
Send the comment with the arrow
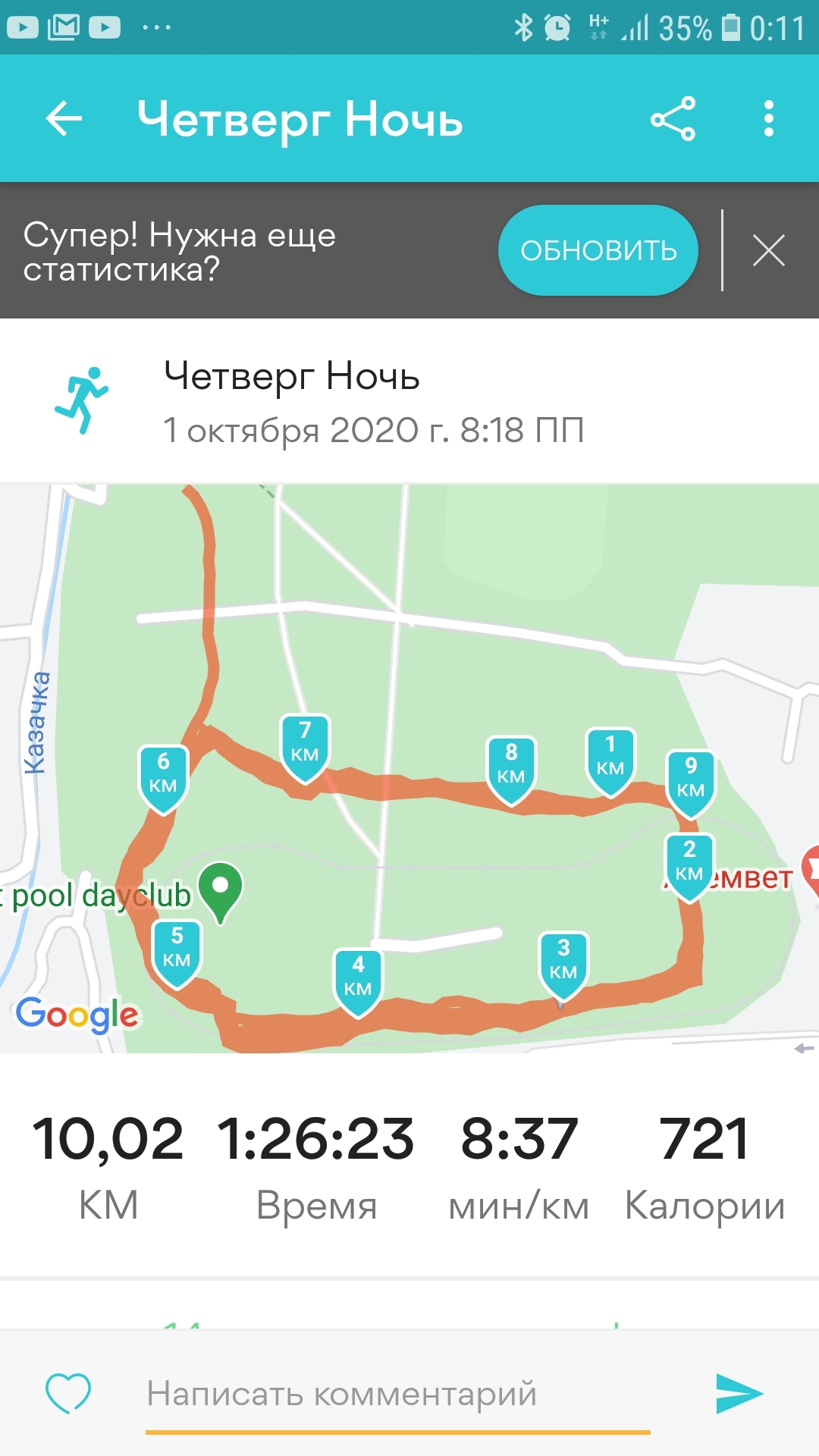(x=739, y=1393)
